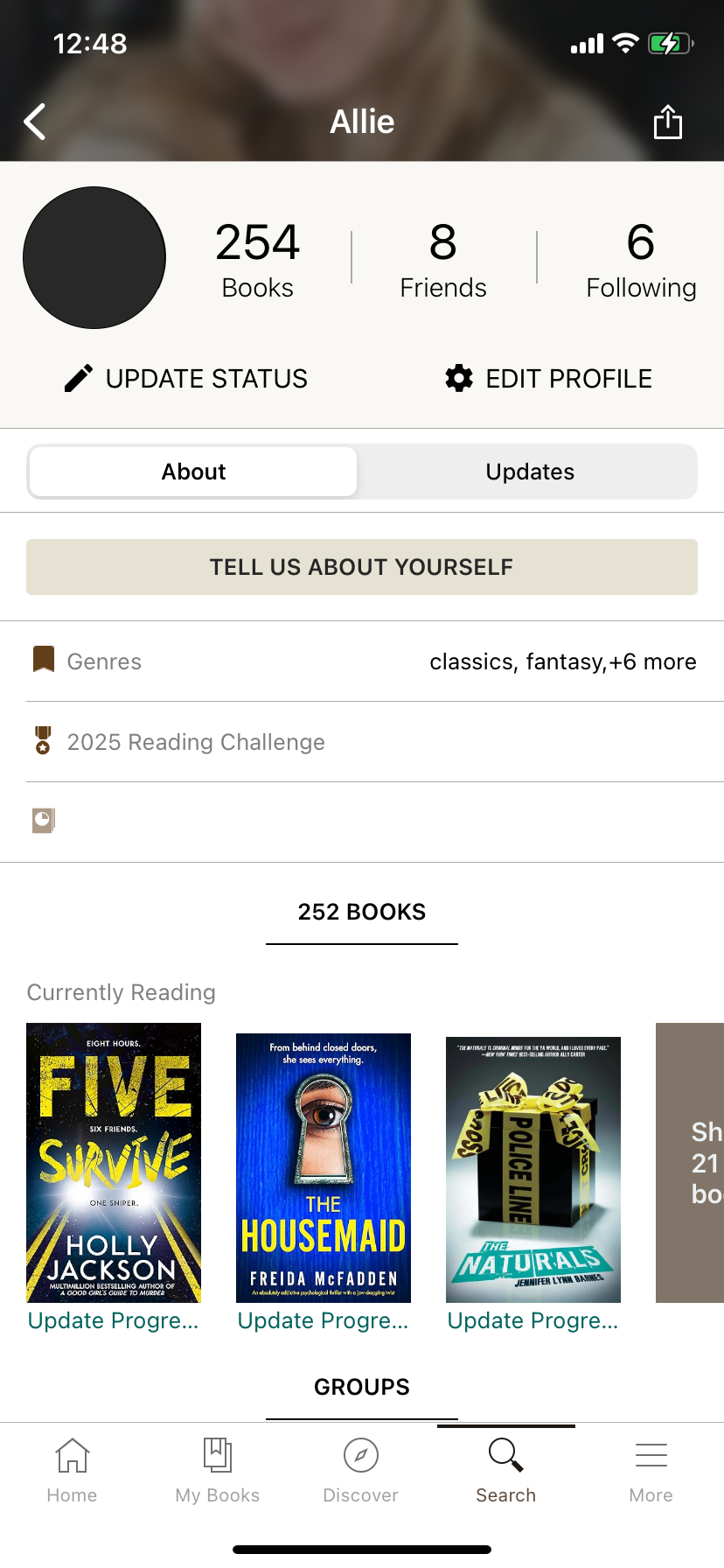
Task: Open the 8 Friends list
Action: (442, 259)
